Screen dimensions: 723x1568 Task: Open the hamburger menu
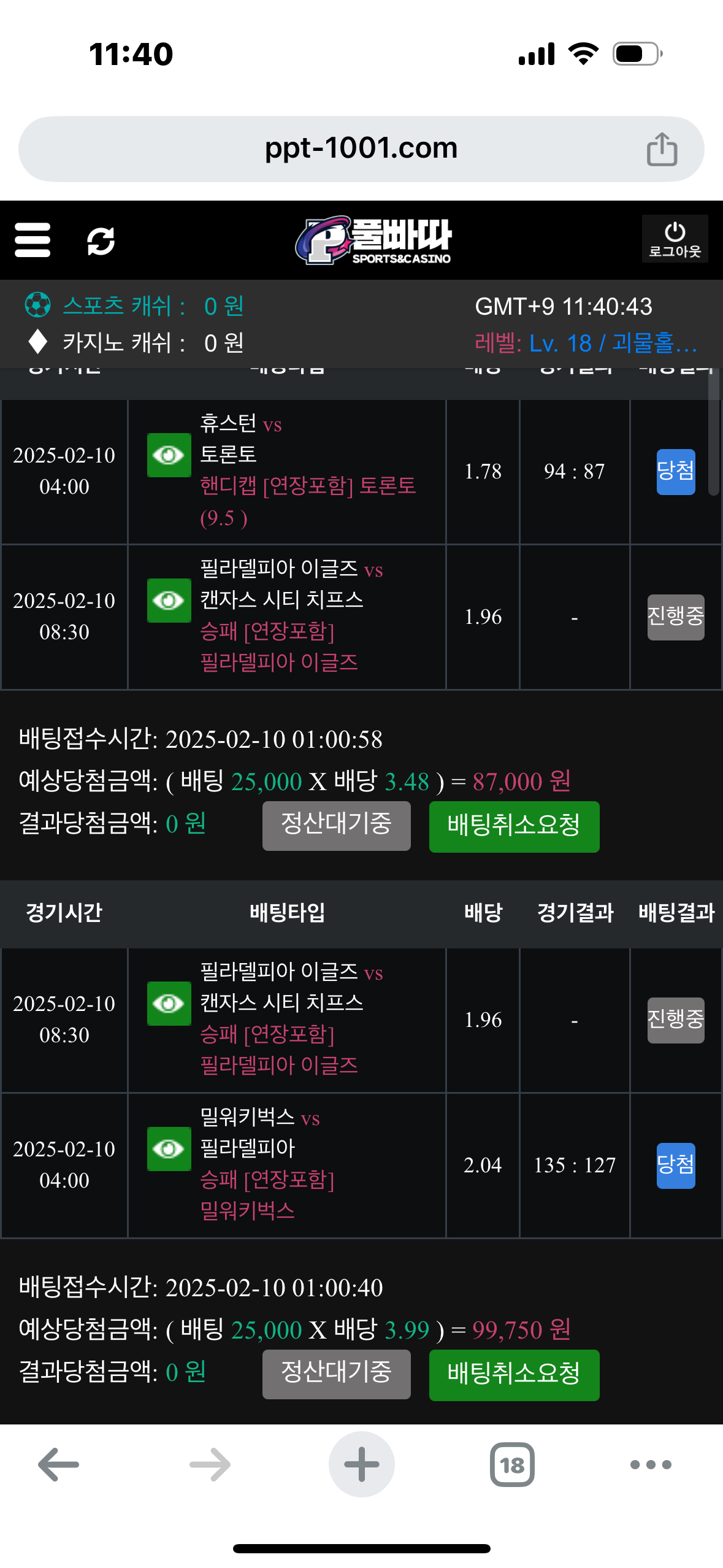pos(33,240)
